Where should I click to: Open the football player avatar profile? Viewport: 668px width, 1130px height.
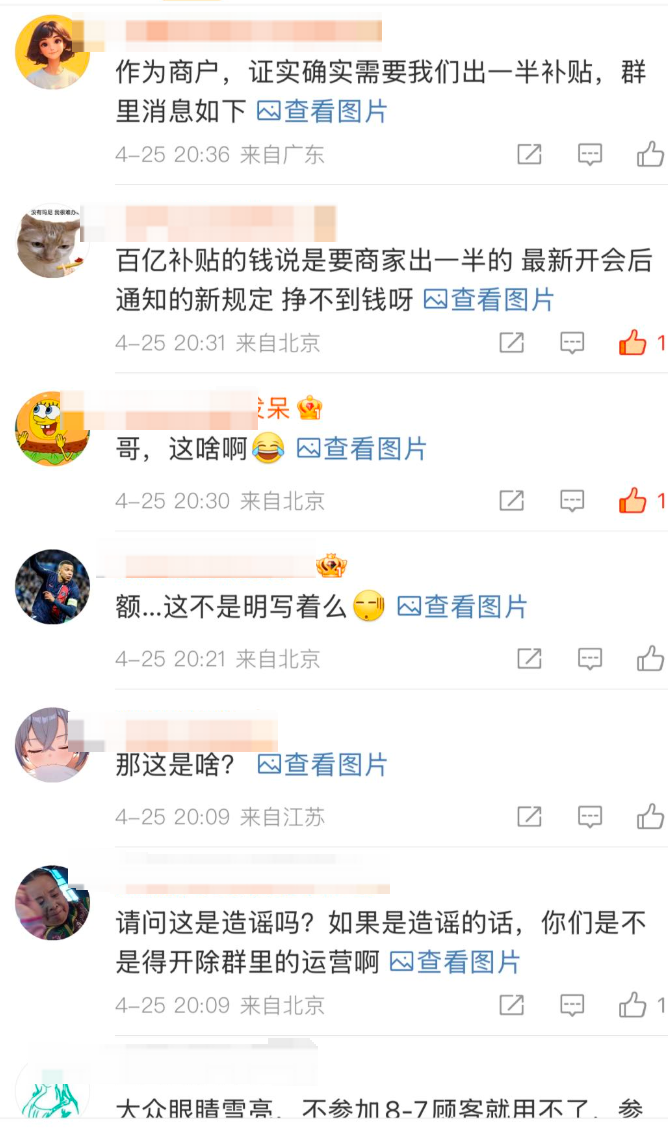click(52, 587)
